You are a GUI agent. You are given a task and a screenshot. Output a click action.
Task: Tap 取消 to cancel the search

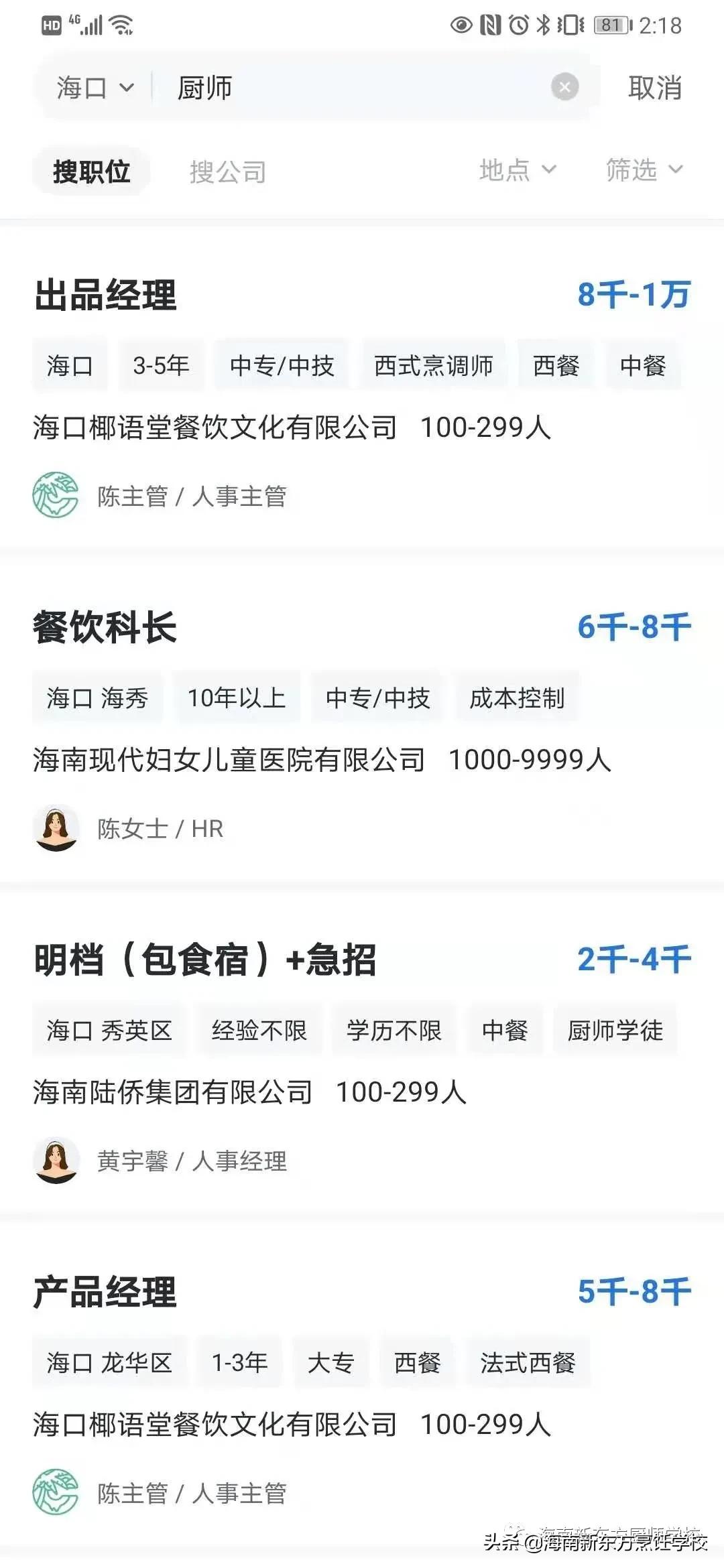[x=656, y=86]
